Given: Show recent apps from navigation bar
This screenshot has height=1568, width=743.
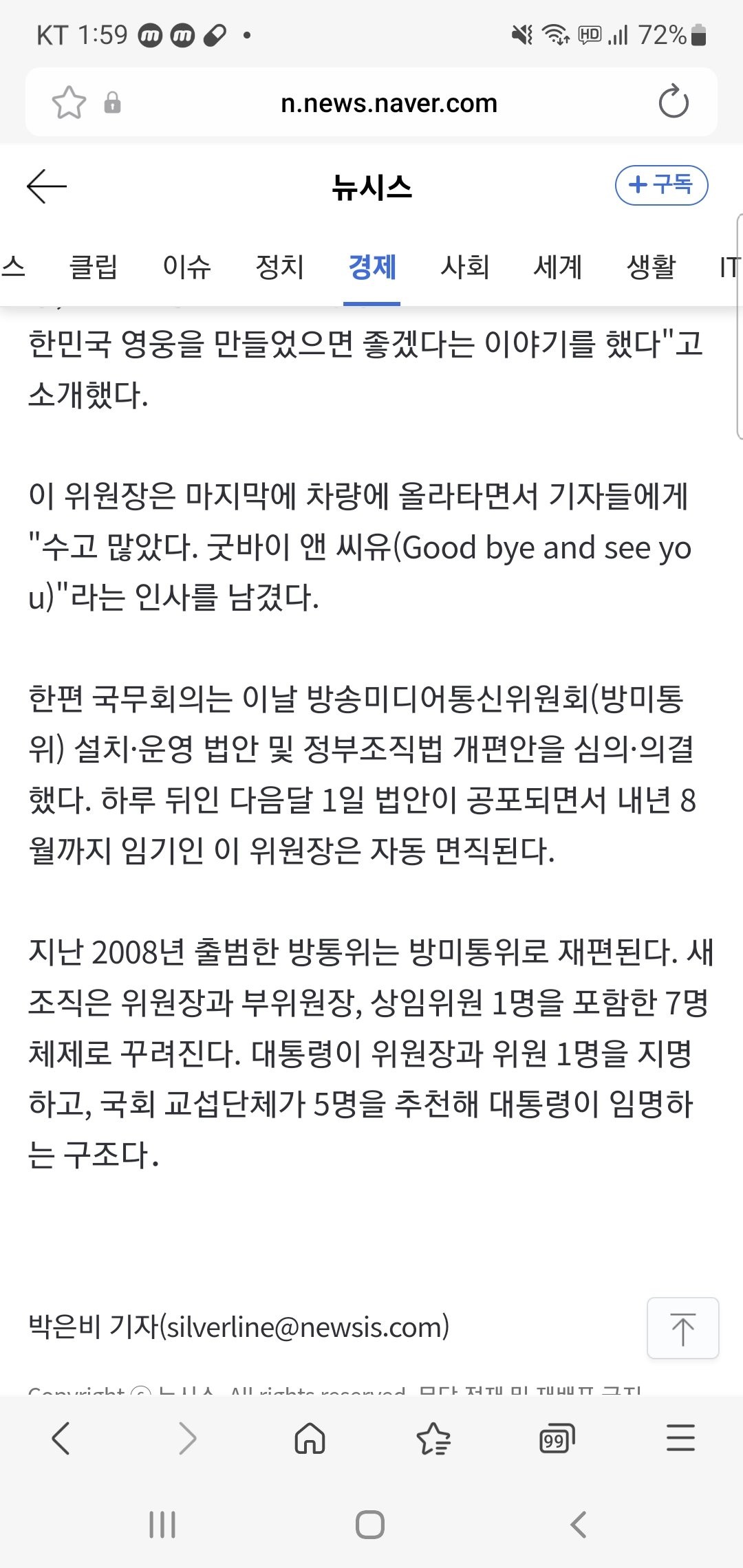Looking at the screenshot, I should click(x=162, y=1525).
